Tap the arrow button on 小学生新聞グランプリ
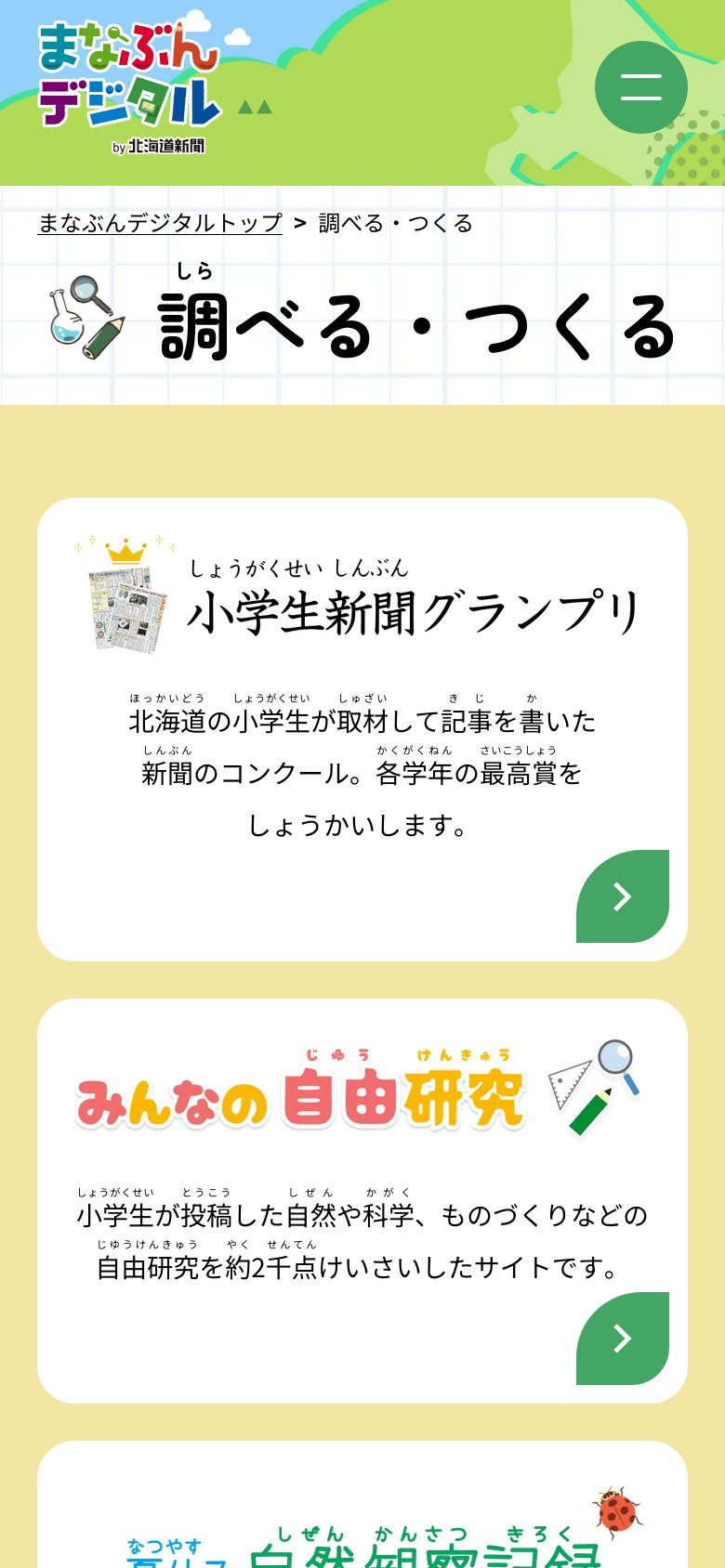This screenshot has width=725, height=1568. (x=623, y=896)
